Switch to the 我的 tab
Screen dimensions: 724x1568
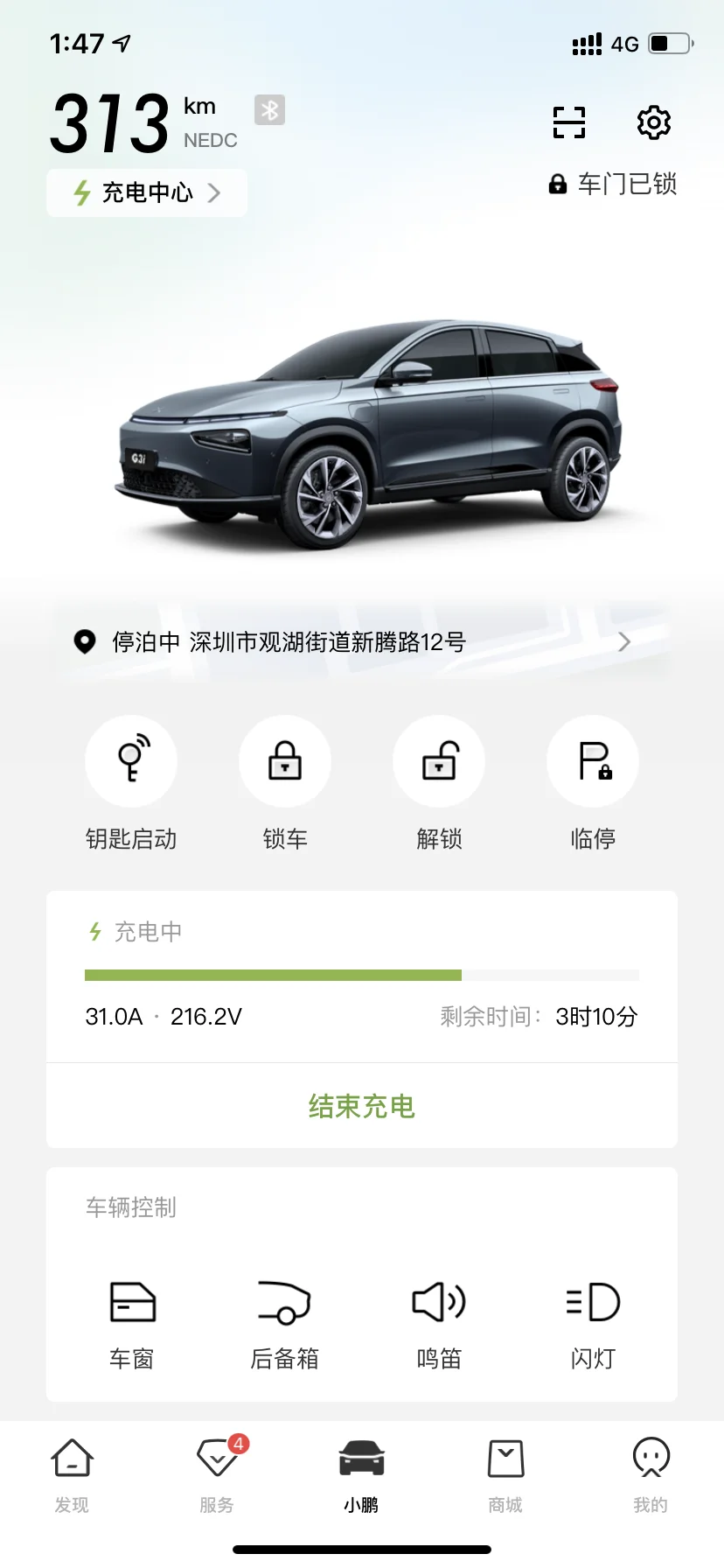pos(651,1475)
